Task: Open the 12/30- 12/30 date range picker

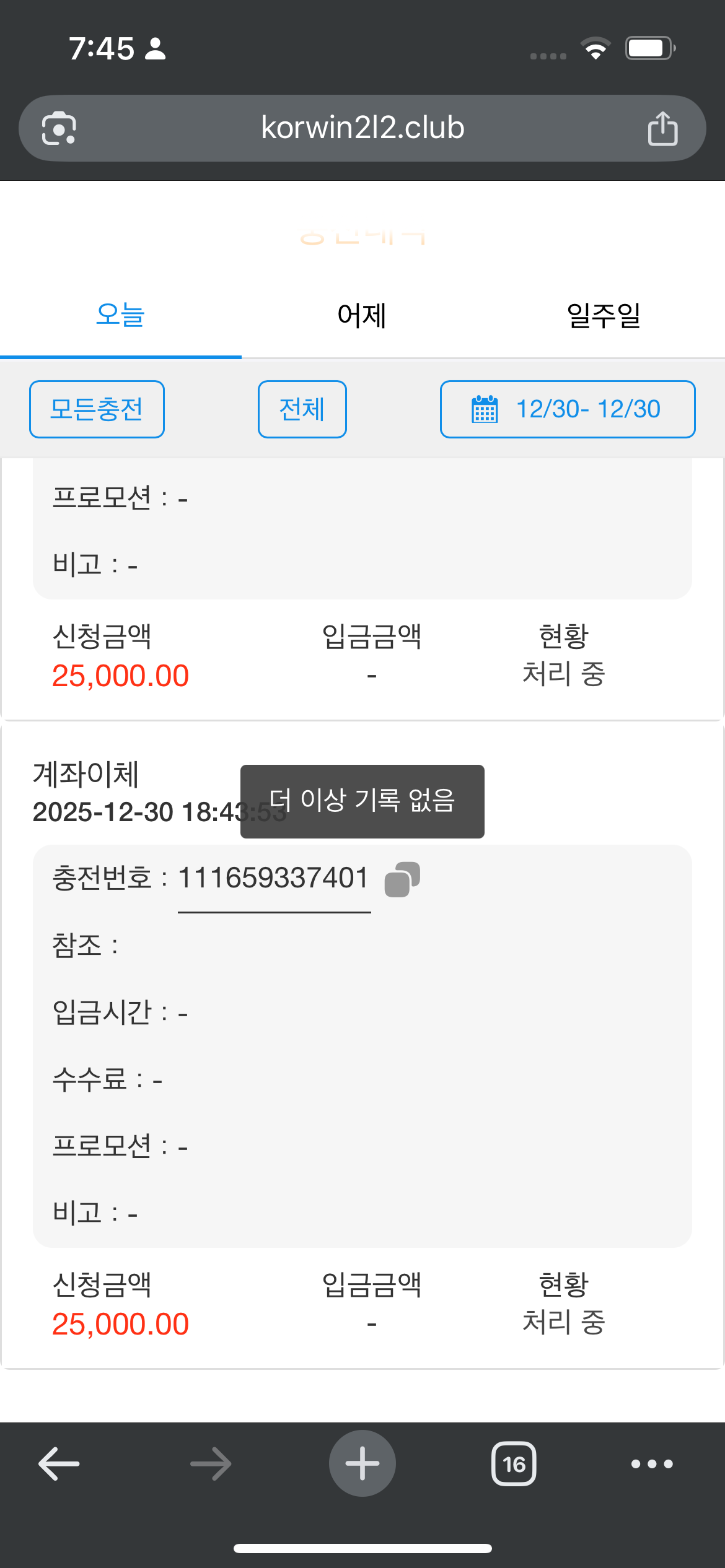Action: tap(567, 409)
